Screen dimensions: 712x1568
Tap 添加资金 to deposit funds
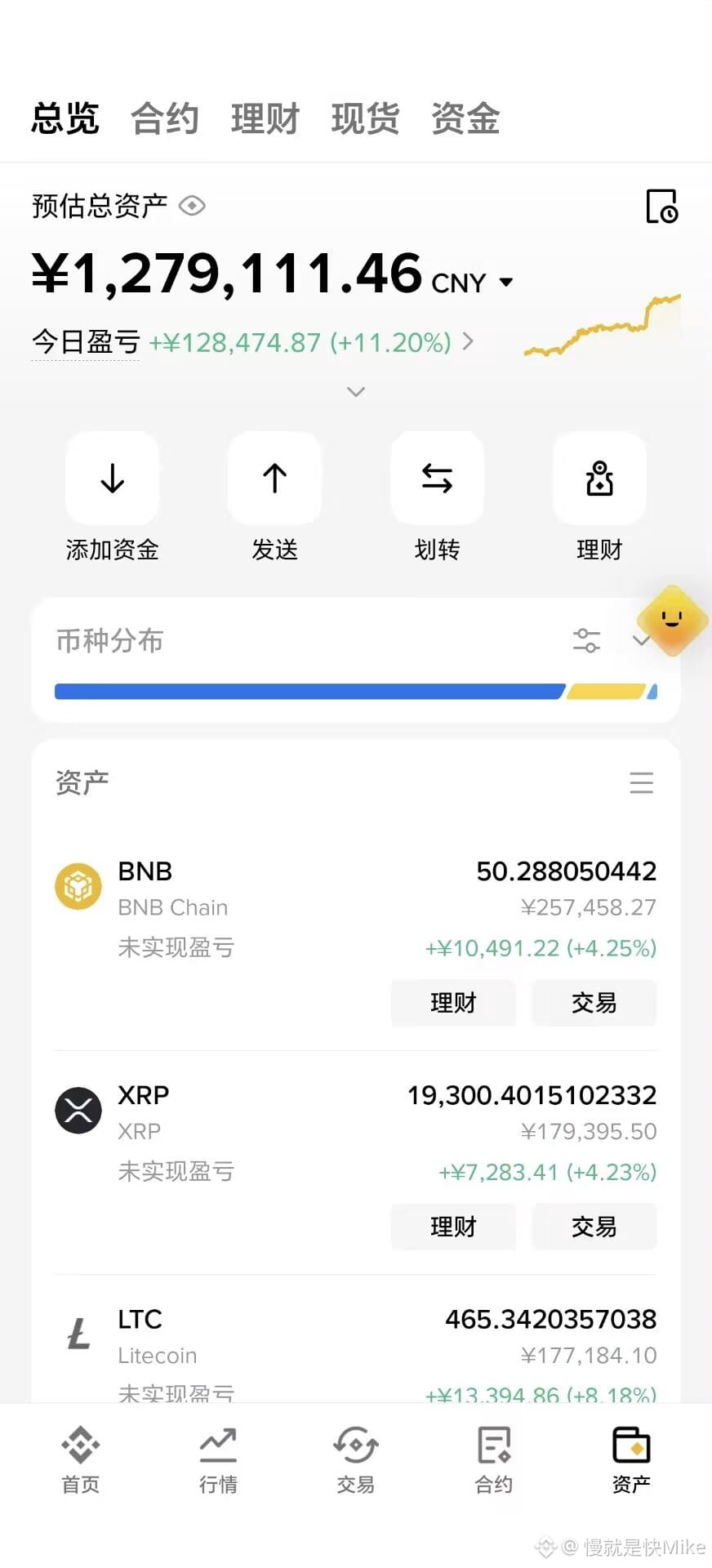pos(112,497)
